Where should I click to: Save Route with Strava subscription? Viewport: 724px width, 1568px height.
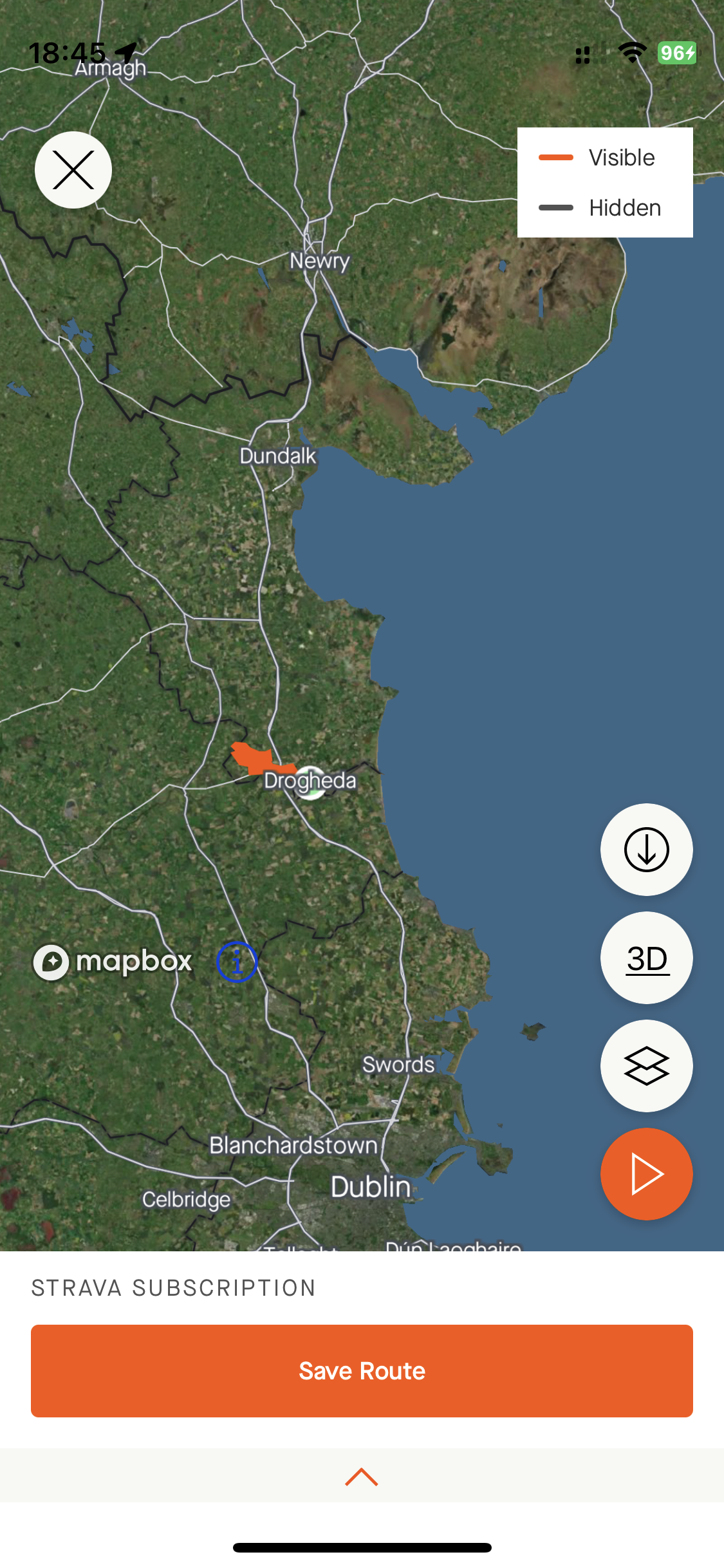click(362, 1371)
